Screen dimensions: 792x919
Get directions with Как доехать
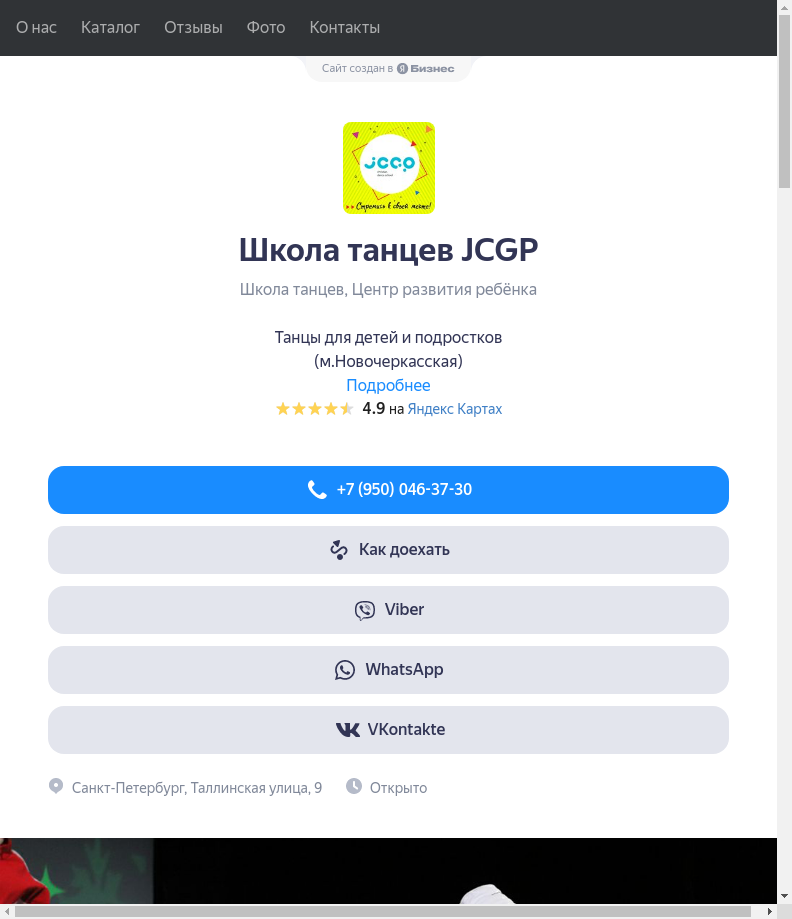click(388, 550)
